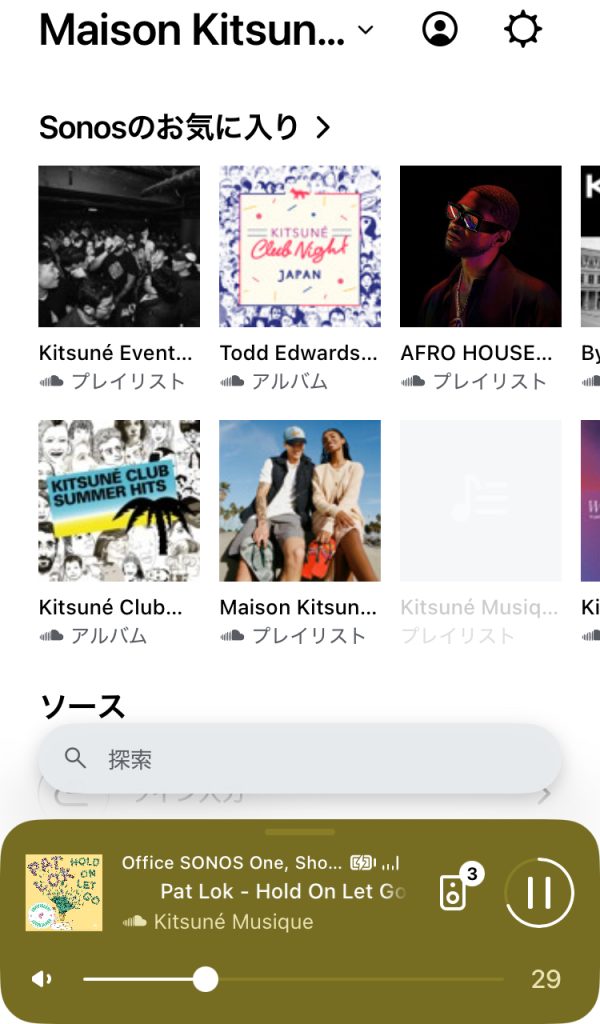Expand the Maison Kitsuné system dropdown

click(x=365, y=31)
